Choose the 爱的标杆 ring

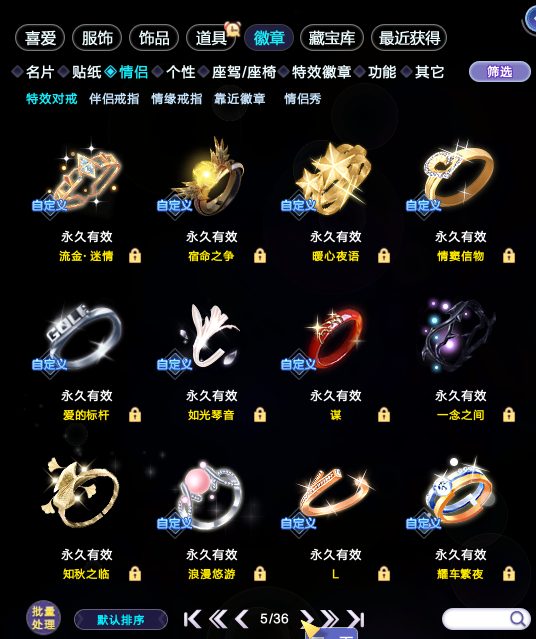coord(85,336)
